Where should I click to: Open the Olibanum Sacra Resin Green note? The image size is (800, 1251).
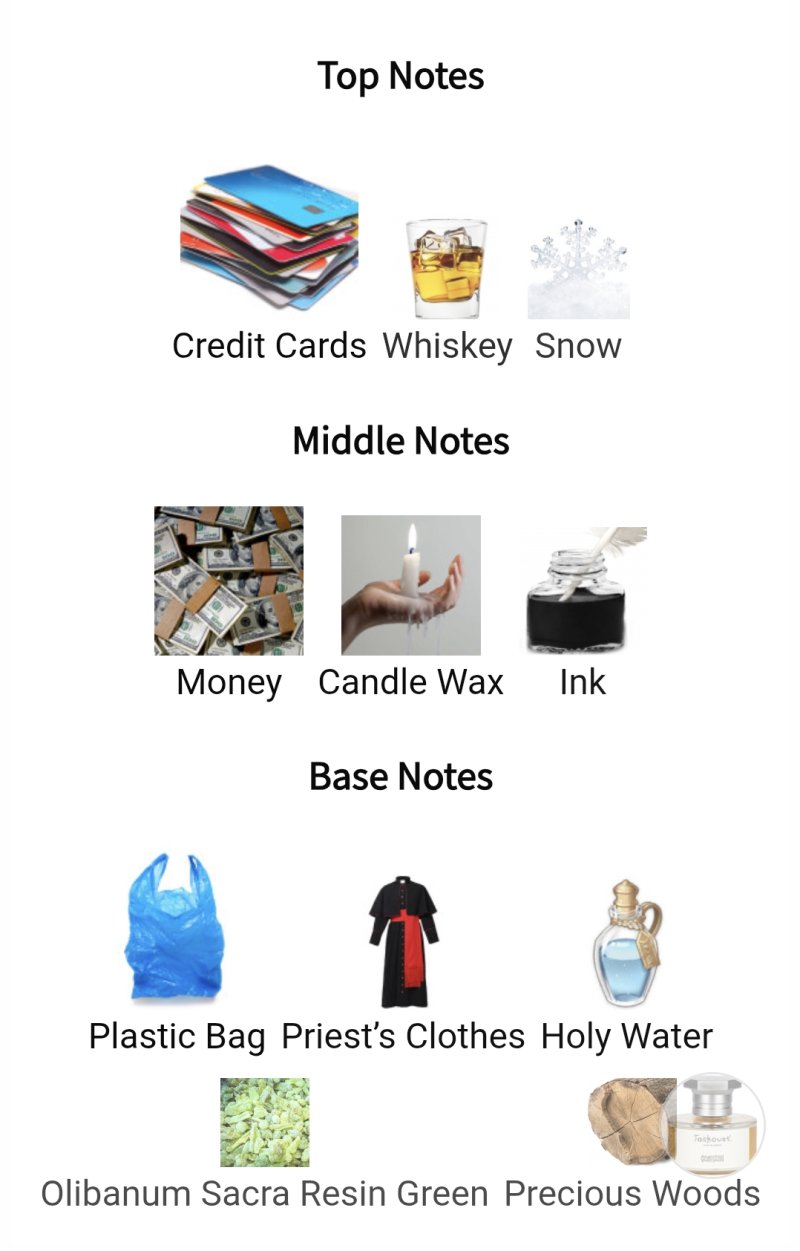(x=265, y=1123)
